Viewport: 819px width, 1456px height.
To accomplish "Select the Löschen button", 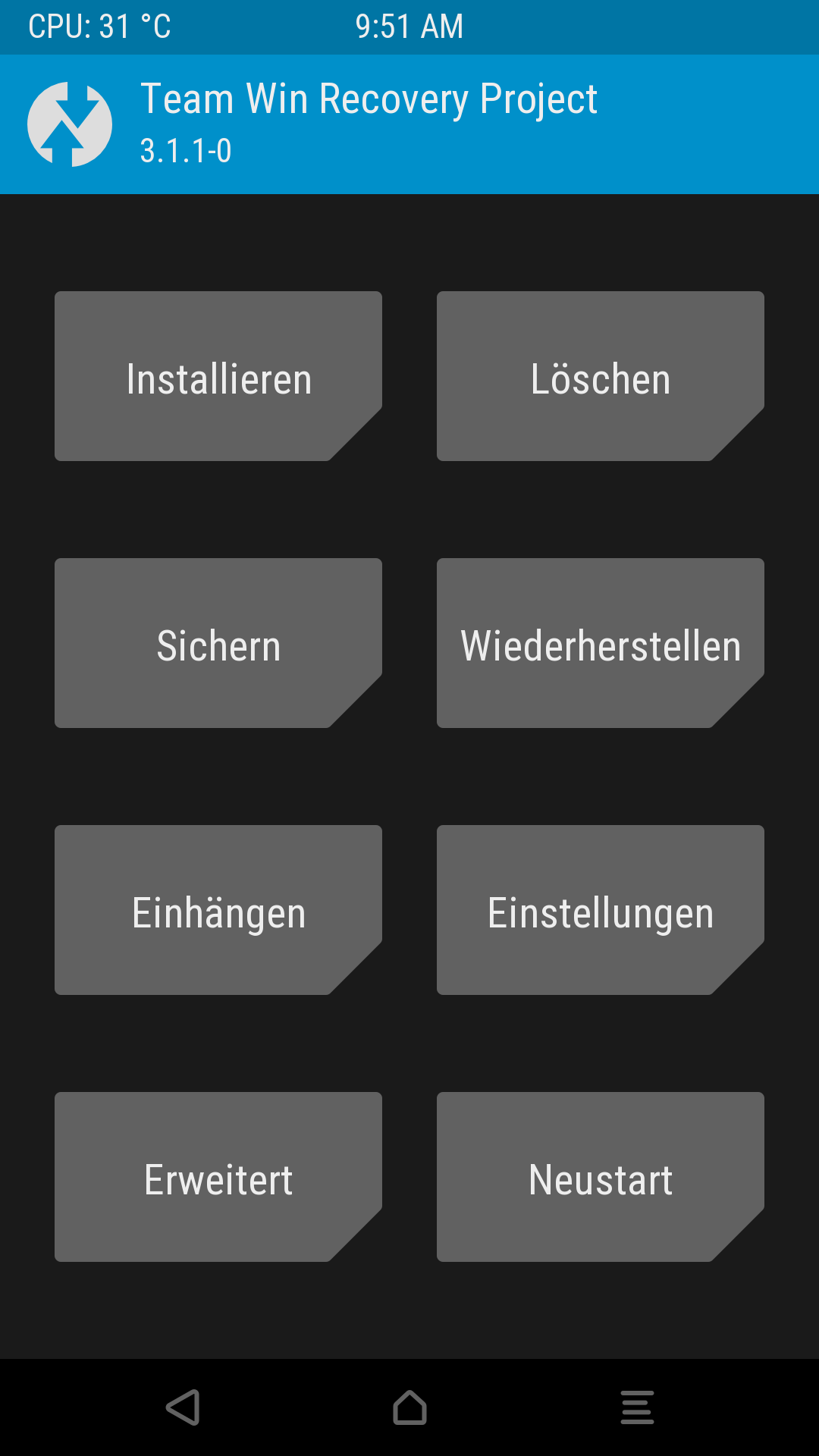I will (601, 376).
